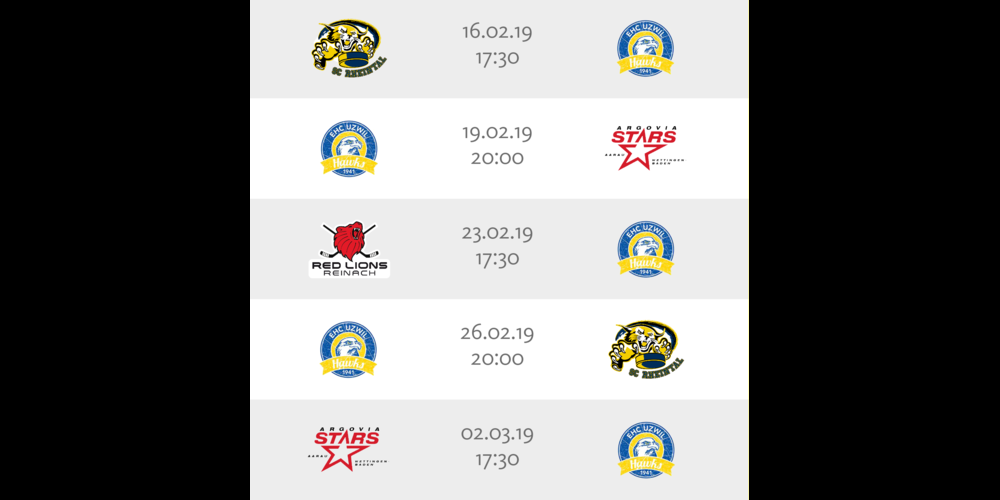Open the SC Rheintal match on 16.02.19

point(497,45)
